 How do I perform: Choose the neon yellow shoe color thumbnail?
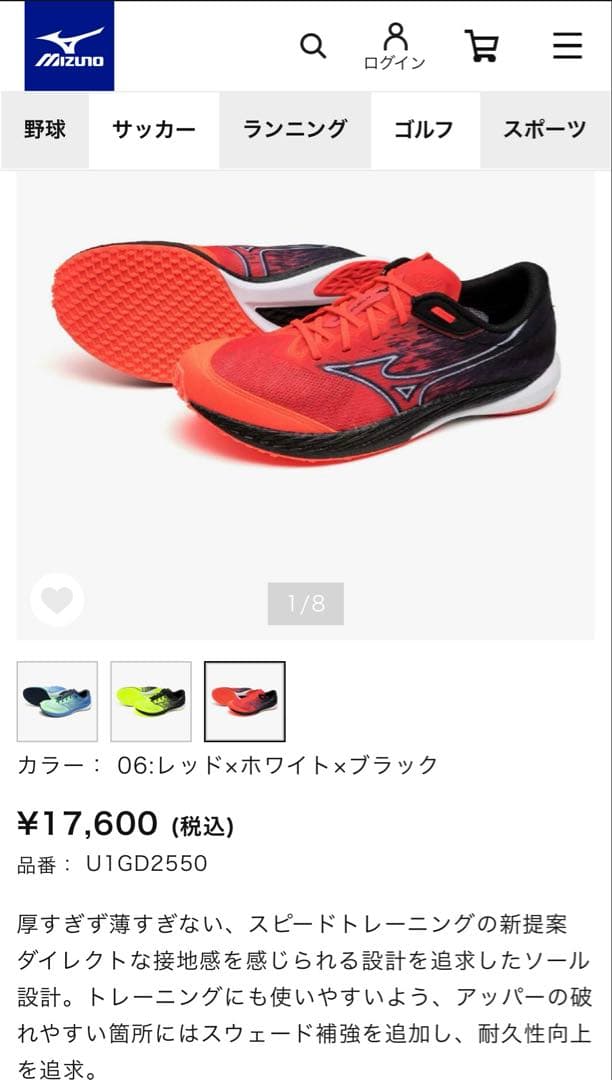point(151,701)
